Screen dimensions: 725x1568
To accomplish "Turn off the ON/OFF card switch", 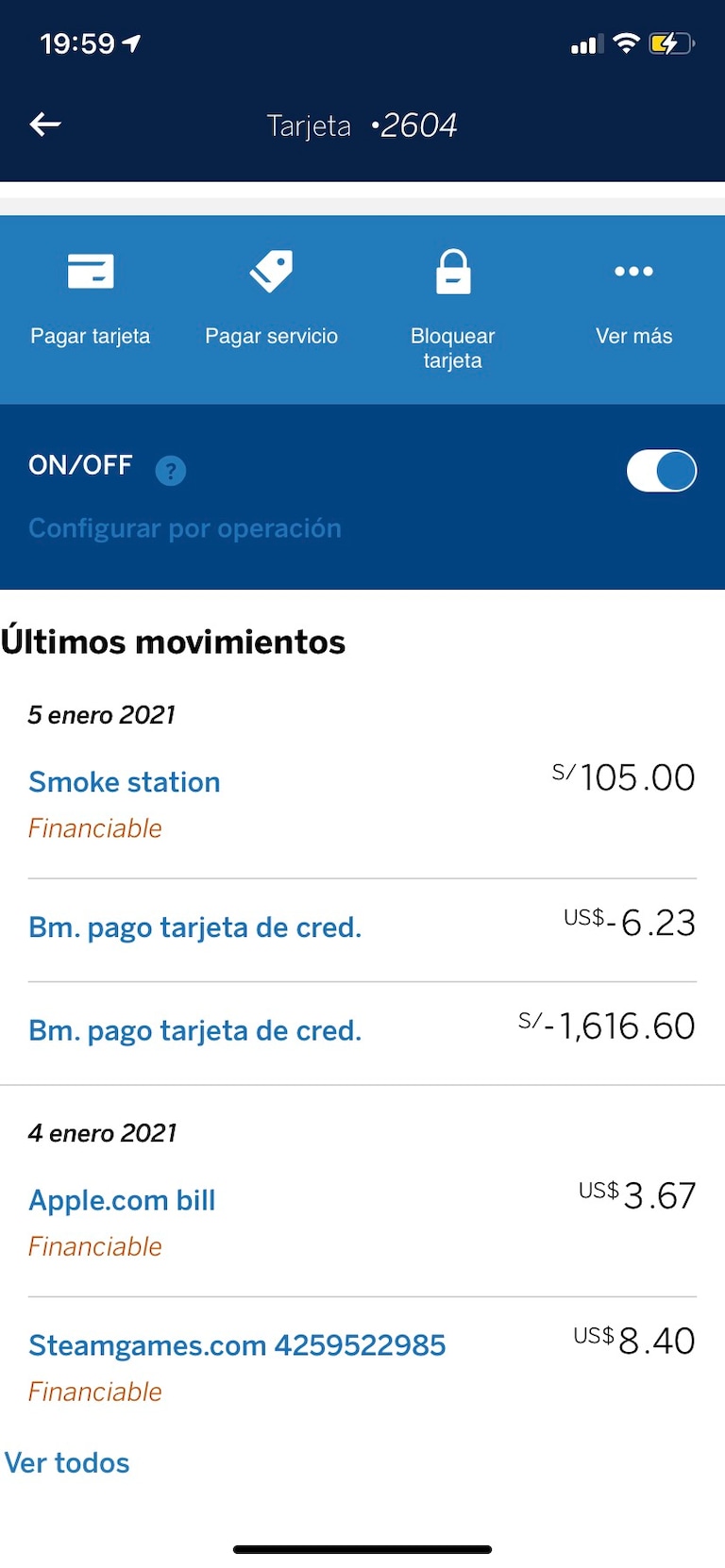I will [661, 471].
